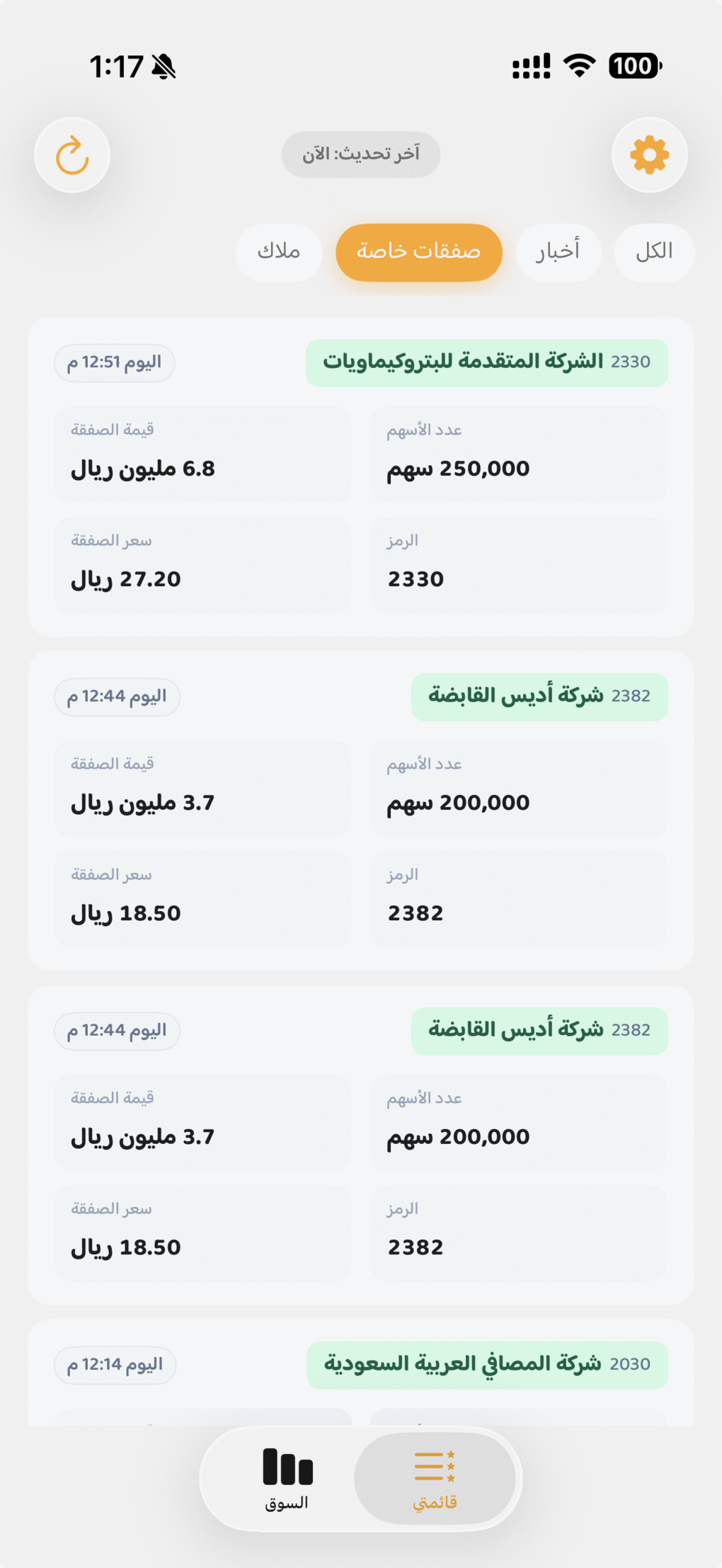722x1568 pixels.
Task: Refresh the deals feed
Action: 72,155
